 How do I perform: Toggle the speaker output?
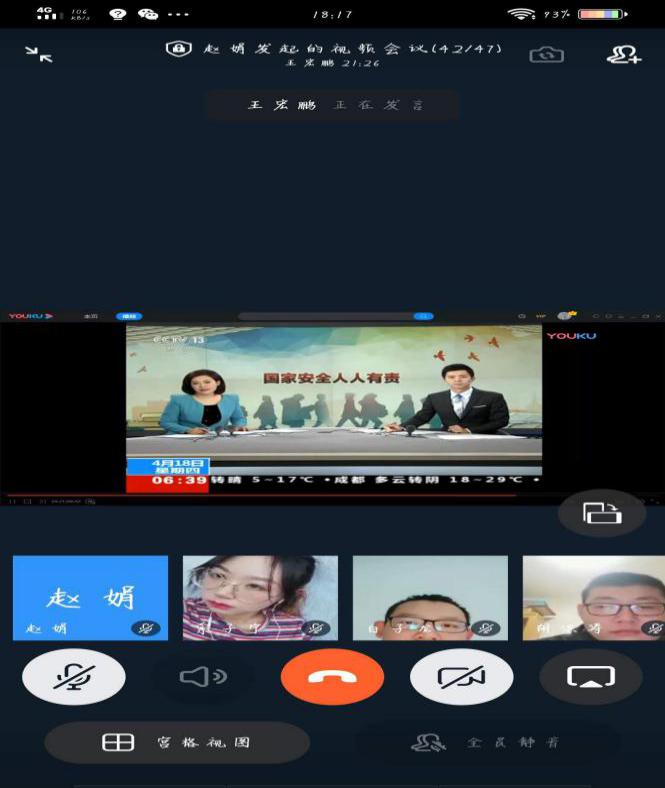click(203, 677)
